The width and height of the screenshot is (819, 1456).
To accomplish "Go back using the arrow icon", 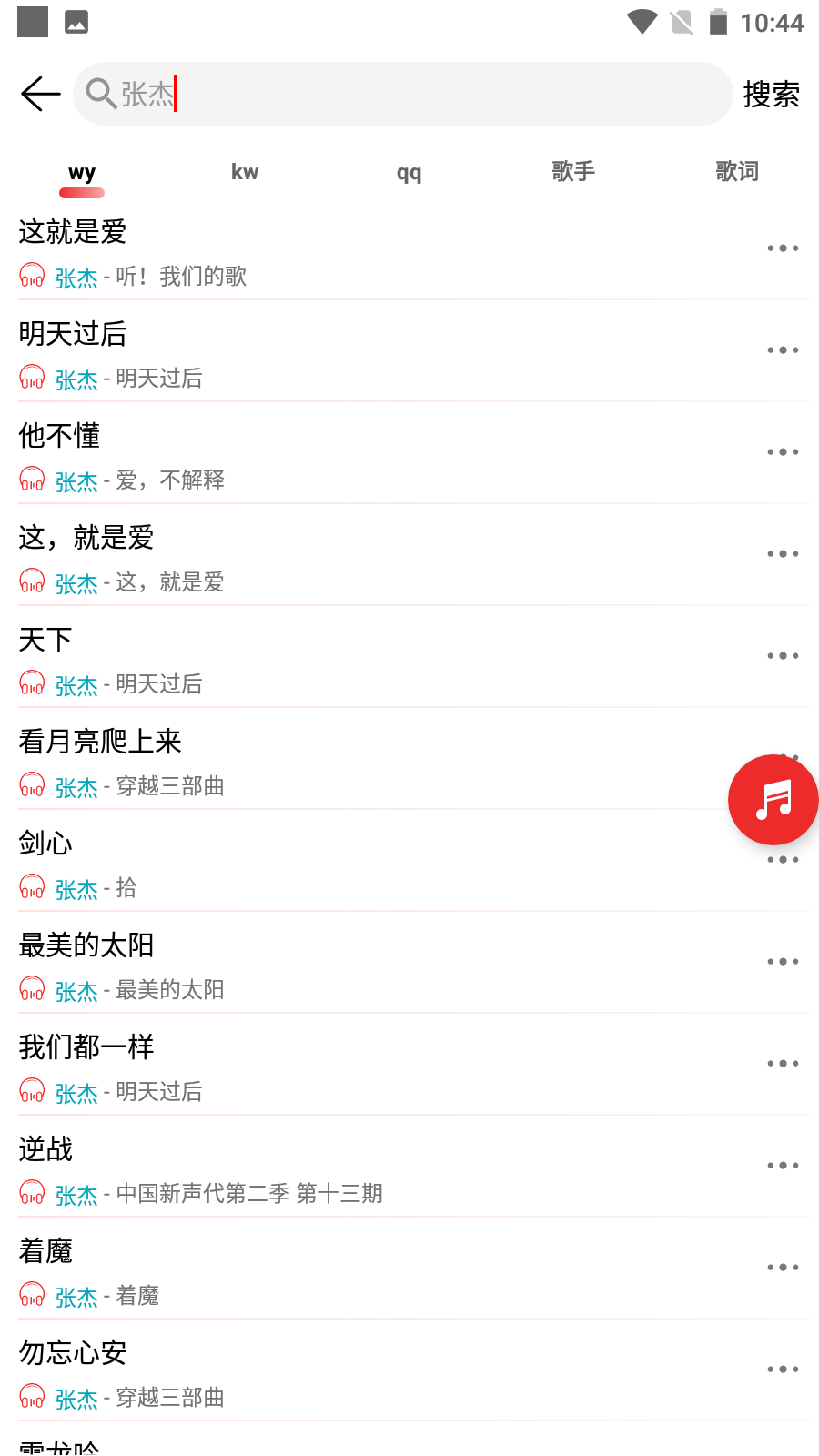I will click(41, 94).
